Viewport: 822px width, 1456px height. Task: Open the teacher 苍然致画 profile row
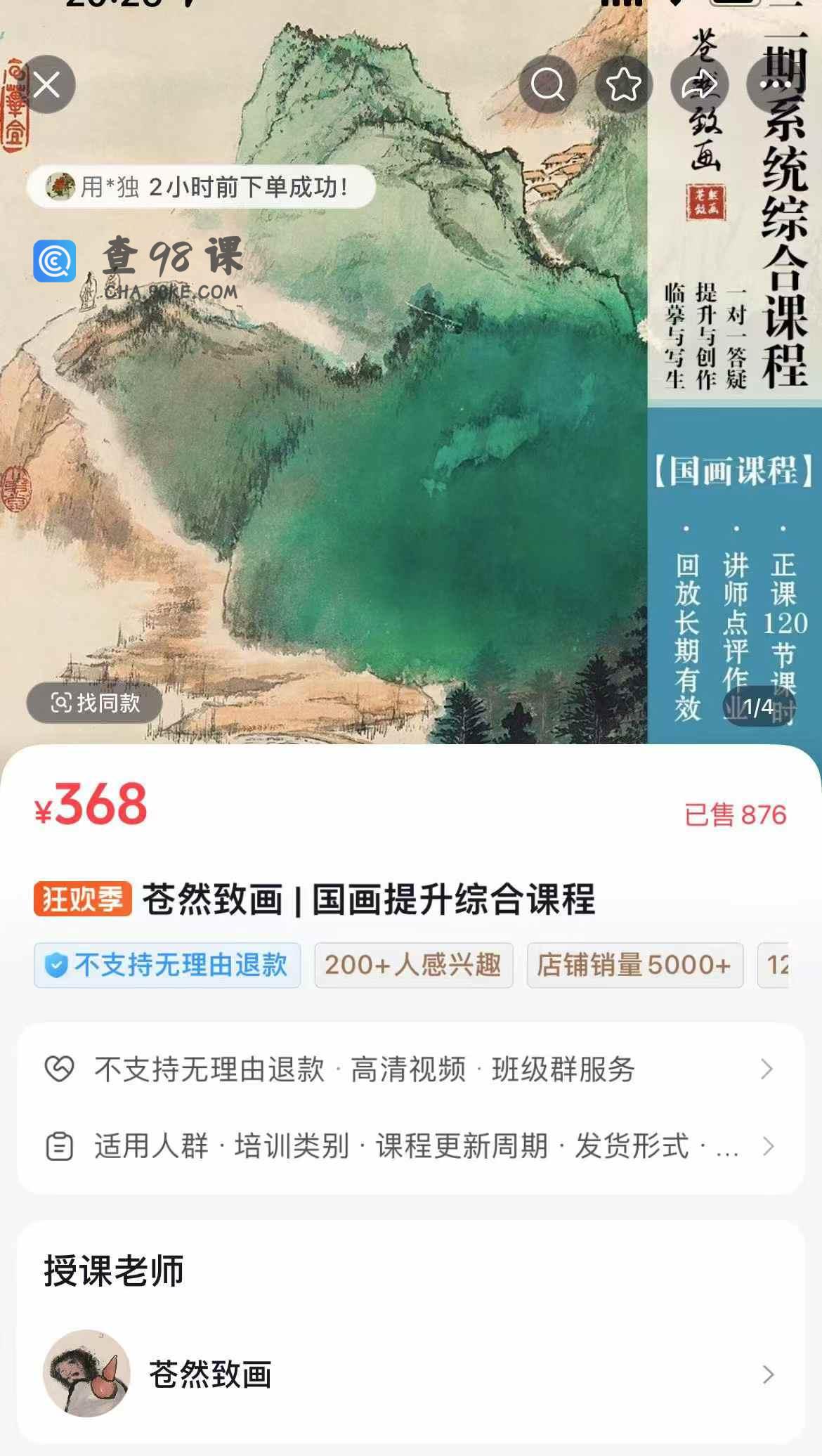point(410,1374)
